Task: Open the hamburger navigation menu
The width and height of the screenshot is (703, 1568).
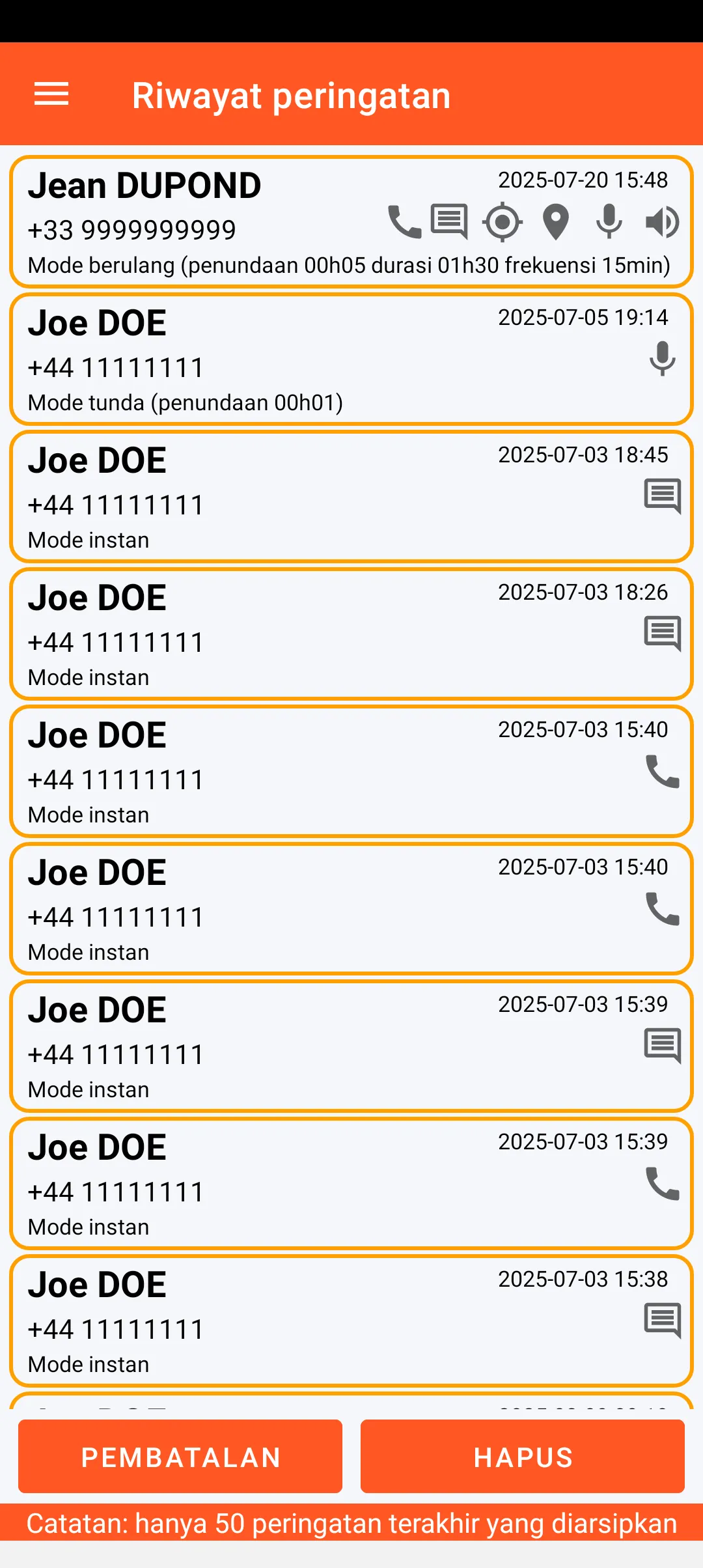Action: 51,94
